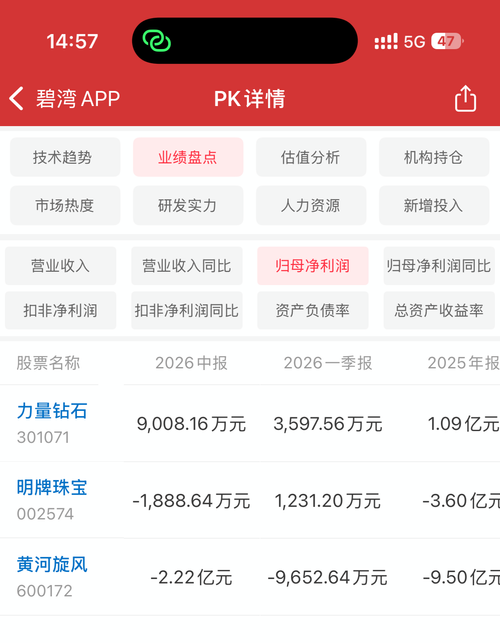
Task: Select the 研发实力 tab
Action: pos(188,205)
